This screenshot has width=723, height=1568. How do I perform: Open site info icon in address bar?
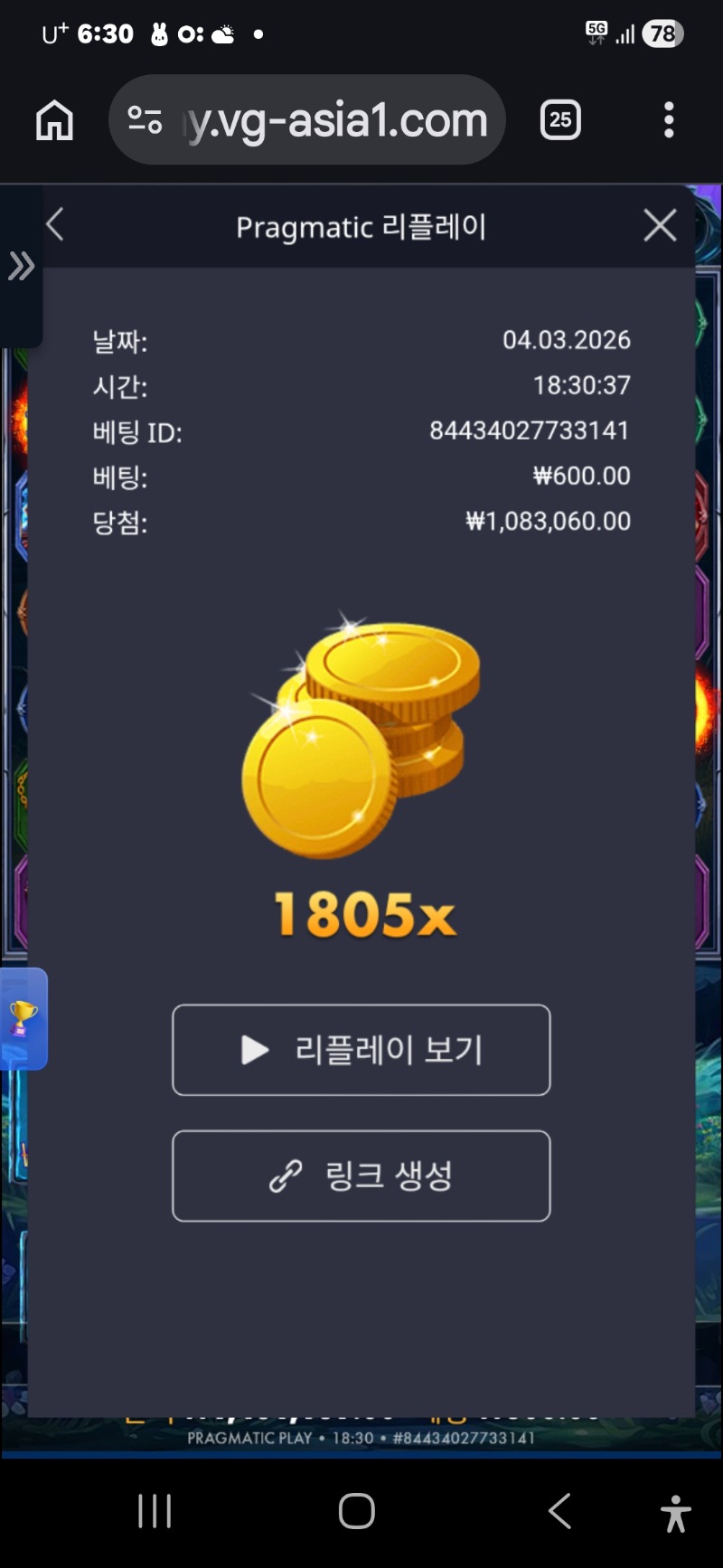[145, 120]
